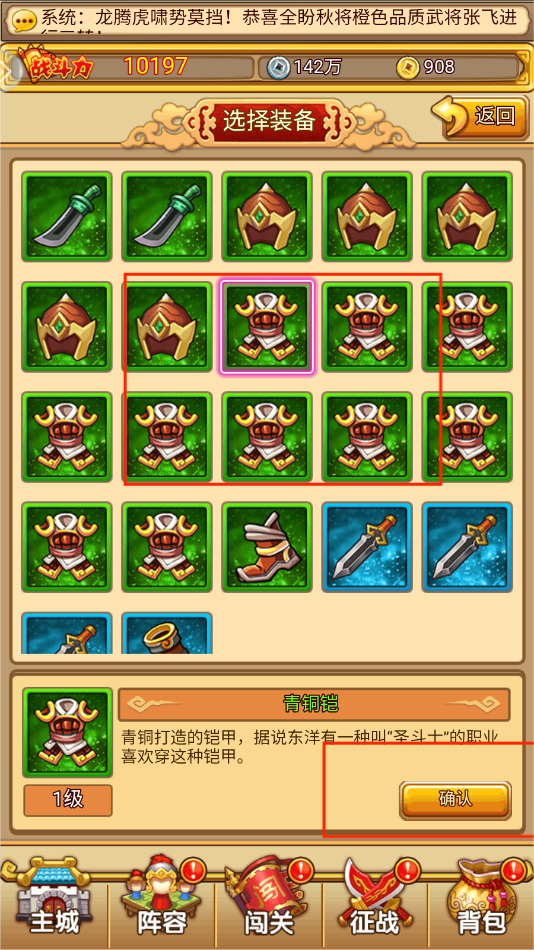
Task: Open the 背包 bag tab
Action: coord(481,900)
